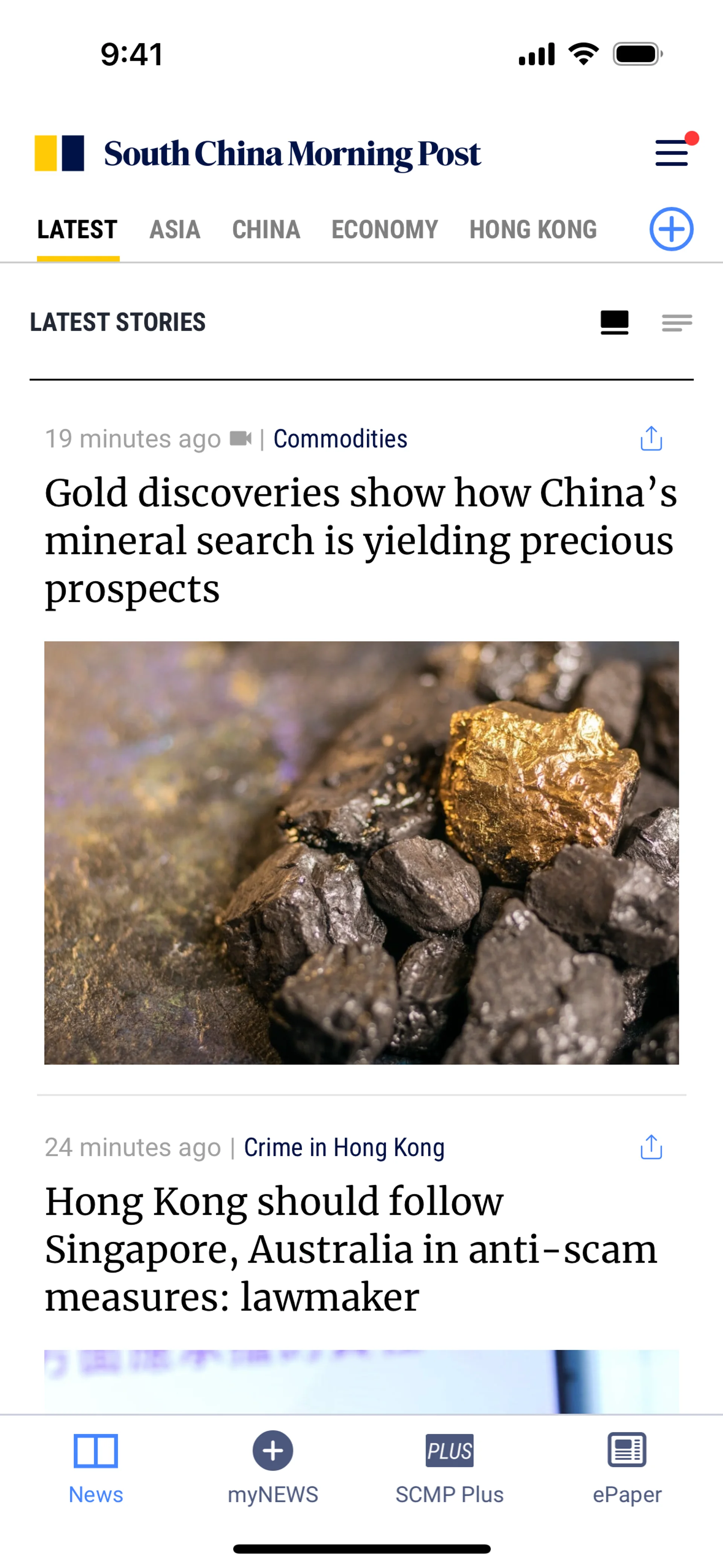This screenshot has width=723, height=1568.
Task: Open the Commodities topic link
Action: [x=340, y=439]
